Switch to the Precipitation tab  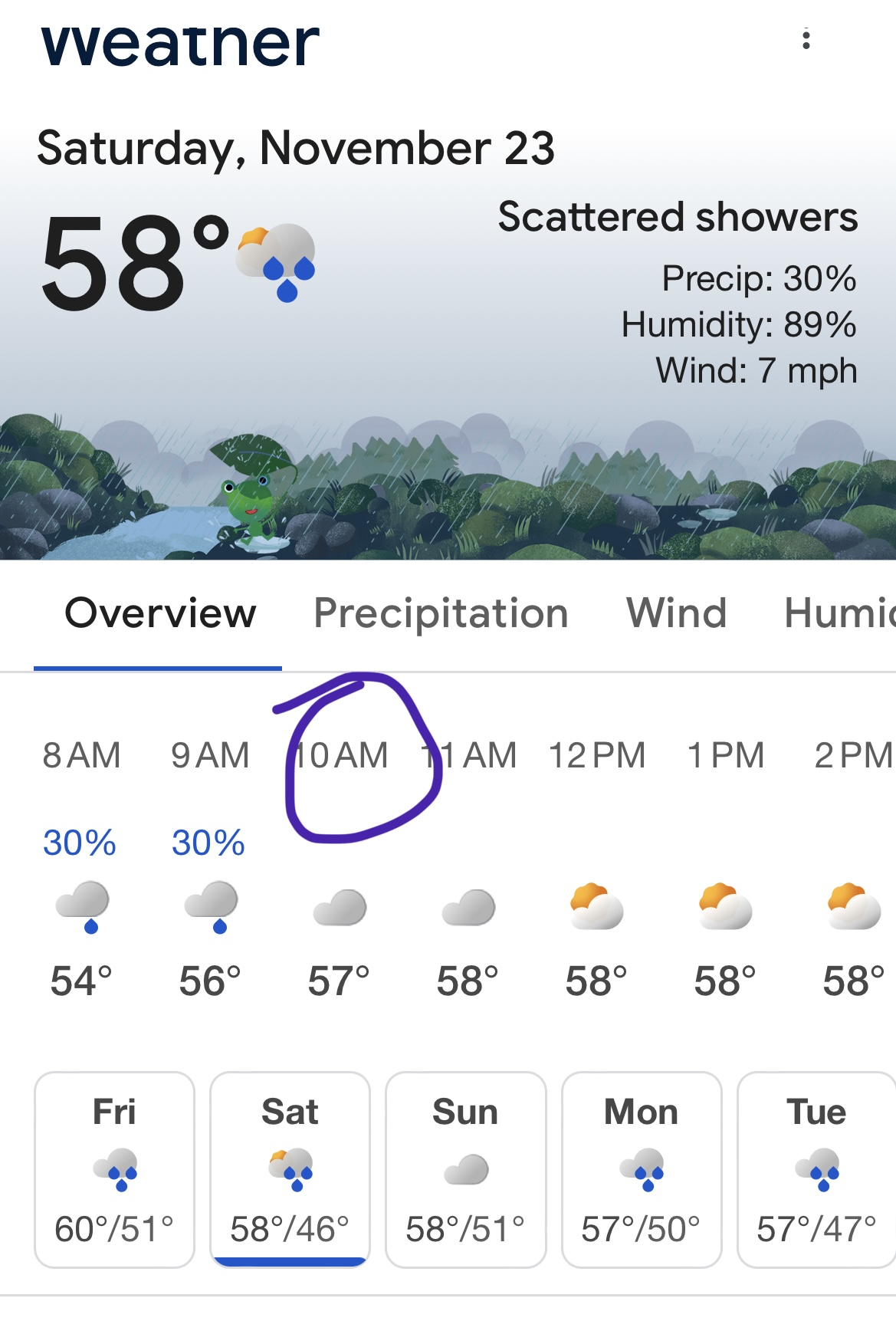click(441, 614)
